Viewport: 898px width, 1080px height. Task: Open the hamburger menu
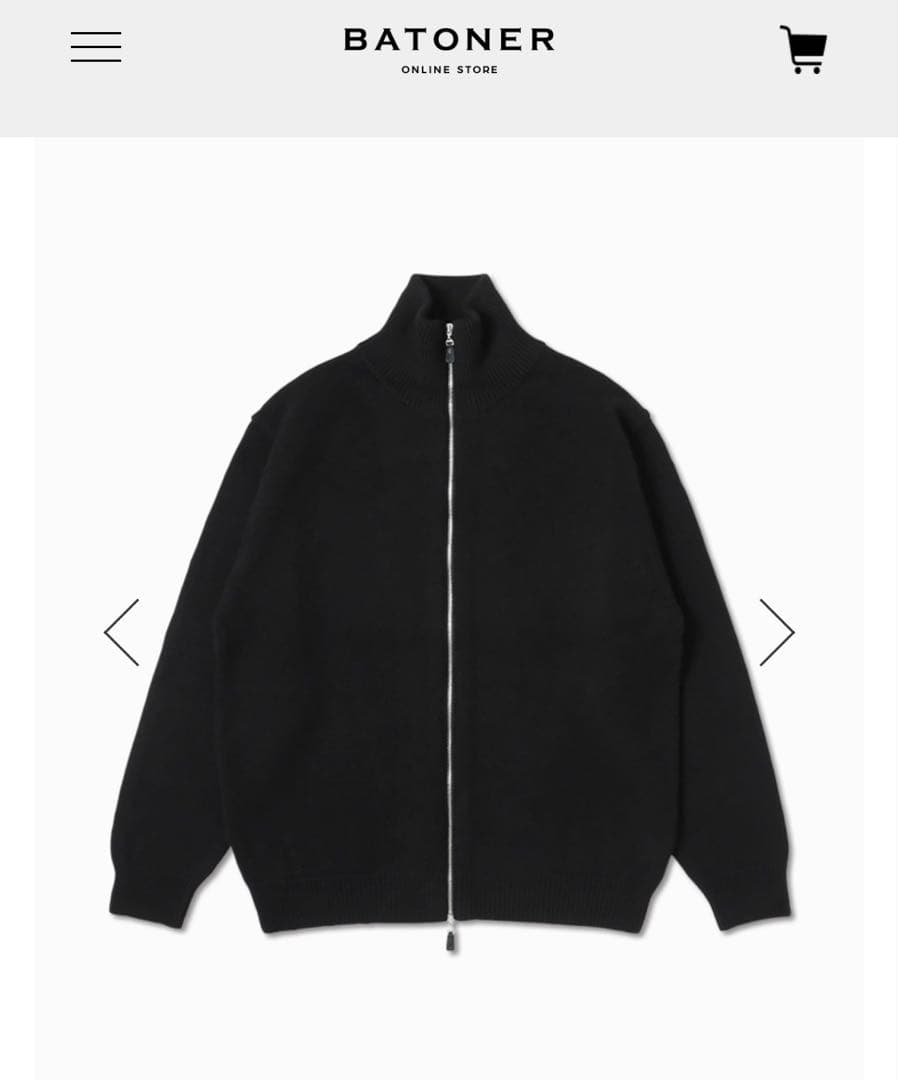96,47
